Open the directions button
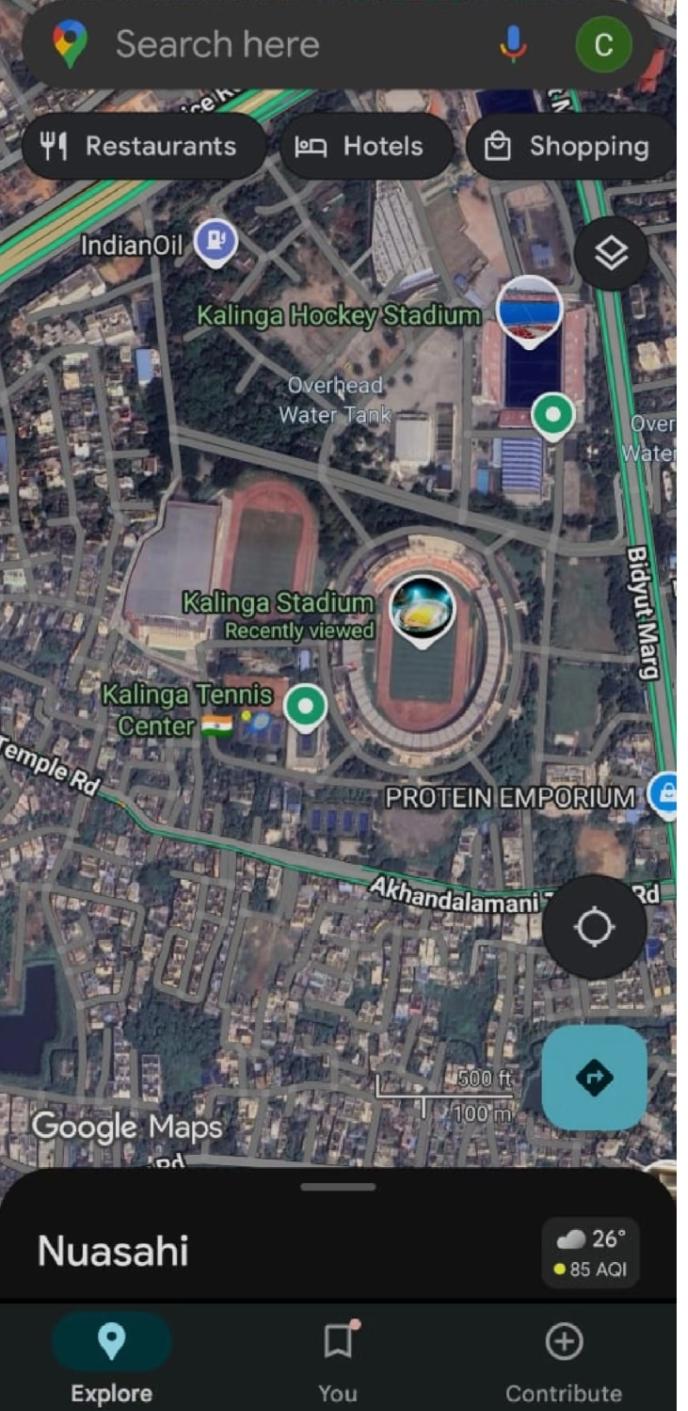 (x=594, y=1077)
